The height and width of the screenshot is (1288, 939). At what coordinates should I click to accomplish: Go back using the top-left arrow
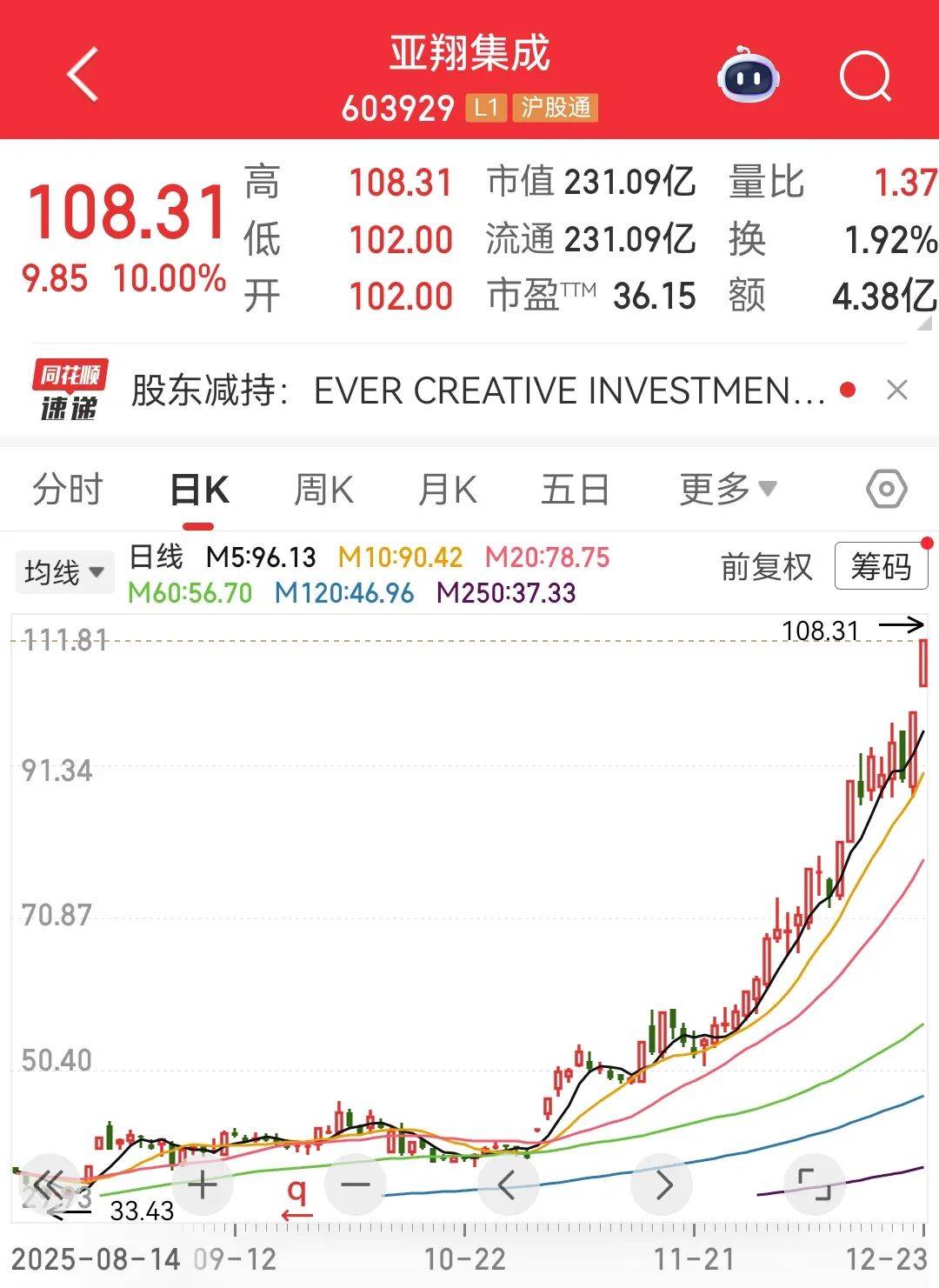[83, 76]
